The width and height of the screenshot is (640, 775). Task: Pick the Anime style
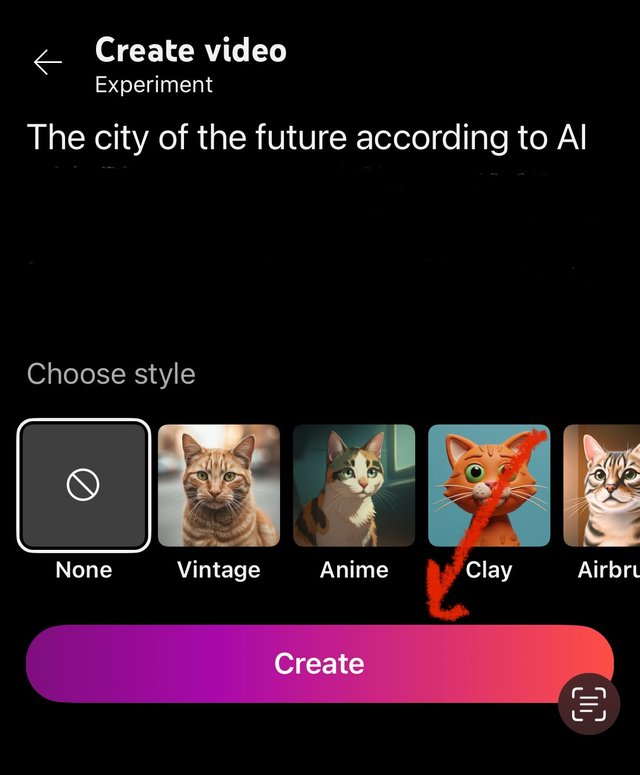coord(353,486)
